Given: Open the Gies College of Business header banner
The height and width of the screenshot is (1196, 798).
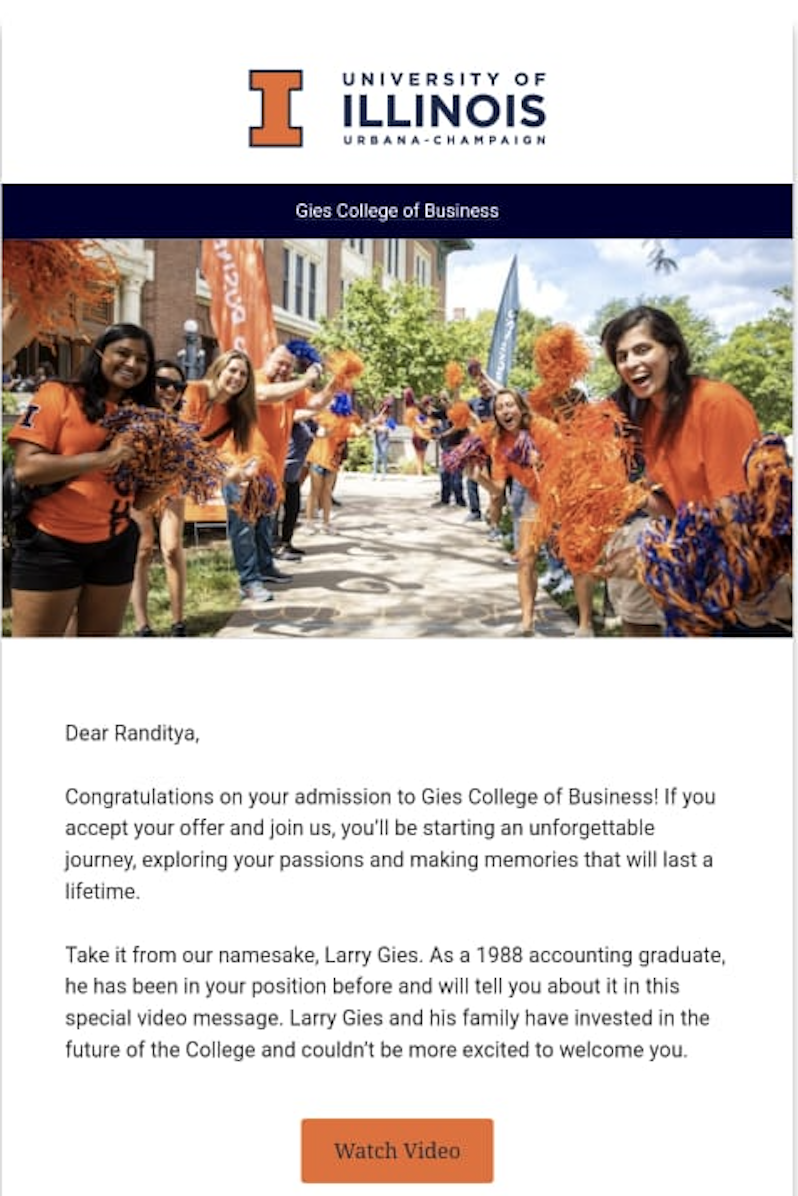Looking at the screenshot, I should (x=399, y=210).
